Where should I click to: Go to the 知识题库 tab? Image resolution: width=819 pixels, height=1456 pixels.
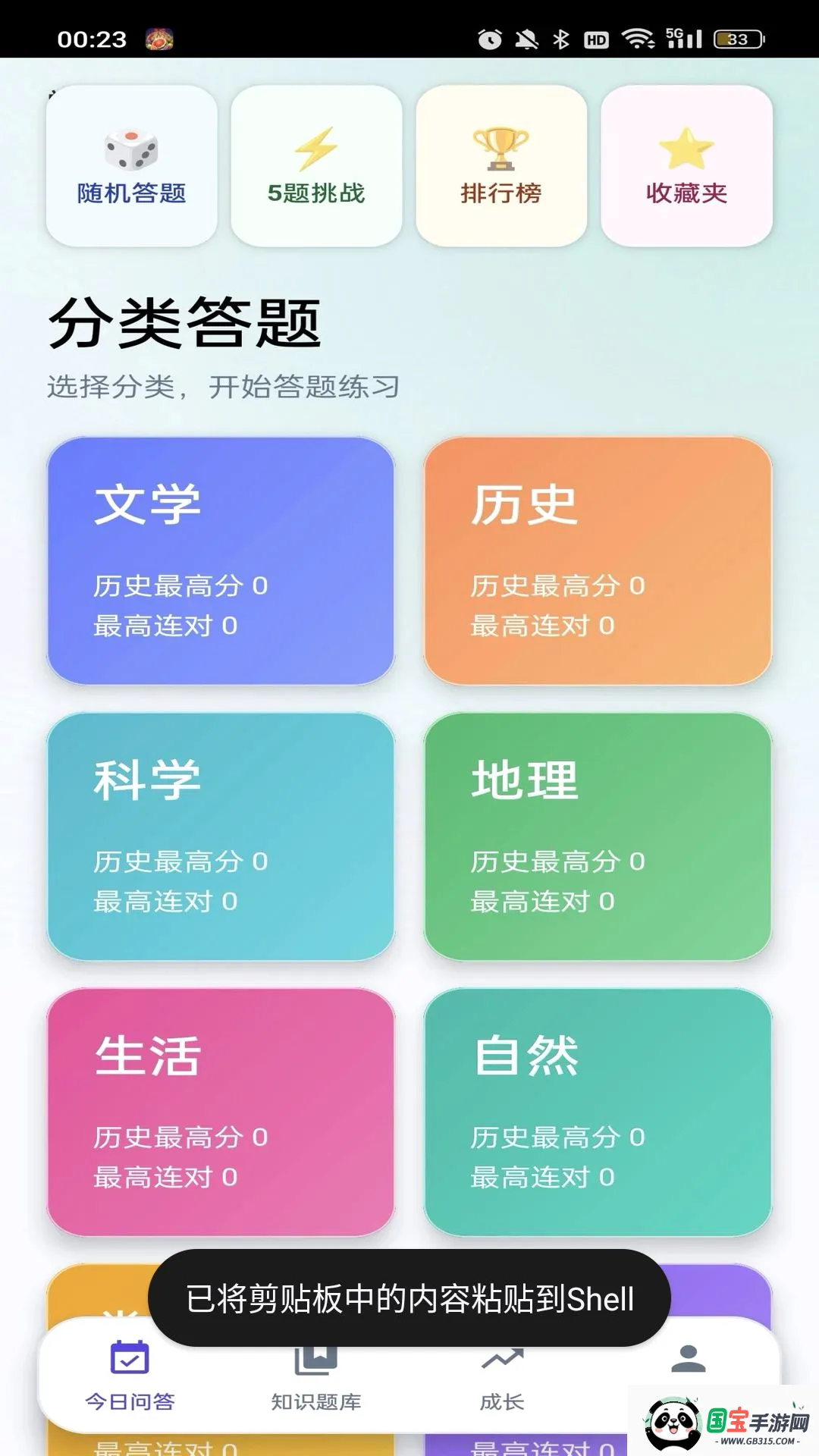click(316, 1376)
